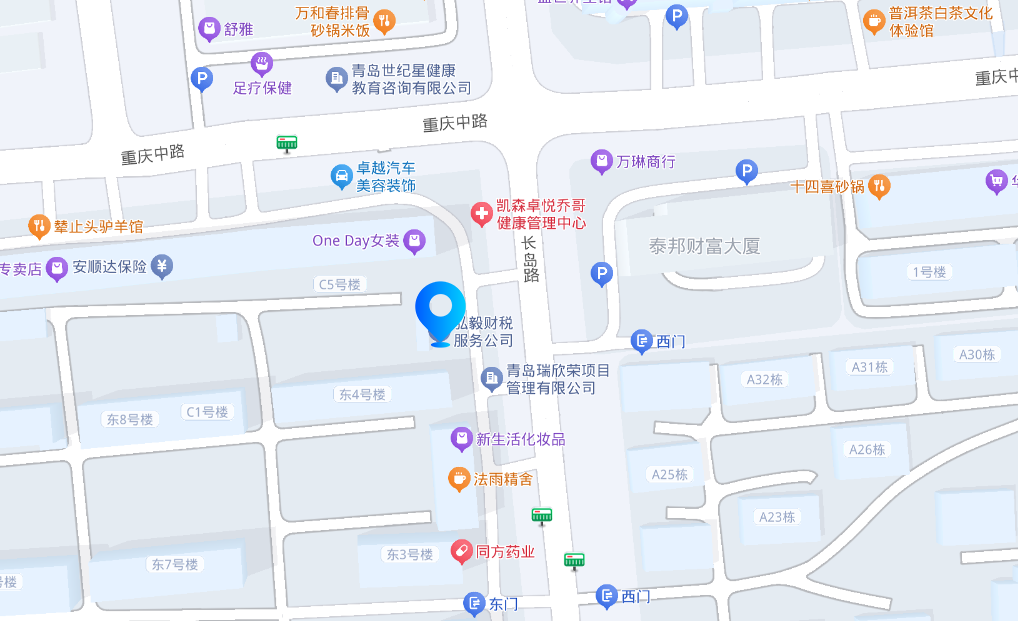Tap the 普洱茶白茶文化体验馆 marker
Screen dimensions: 1018x621
click(x=874, y=19)
